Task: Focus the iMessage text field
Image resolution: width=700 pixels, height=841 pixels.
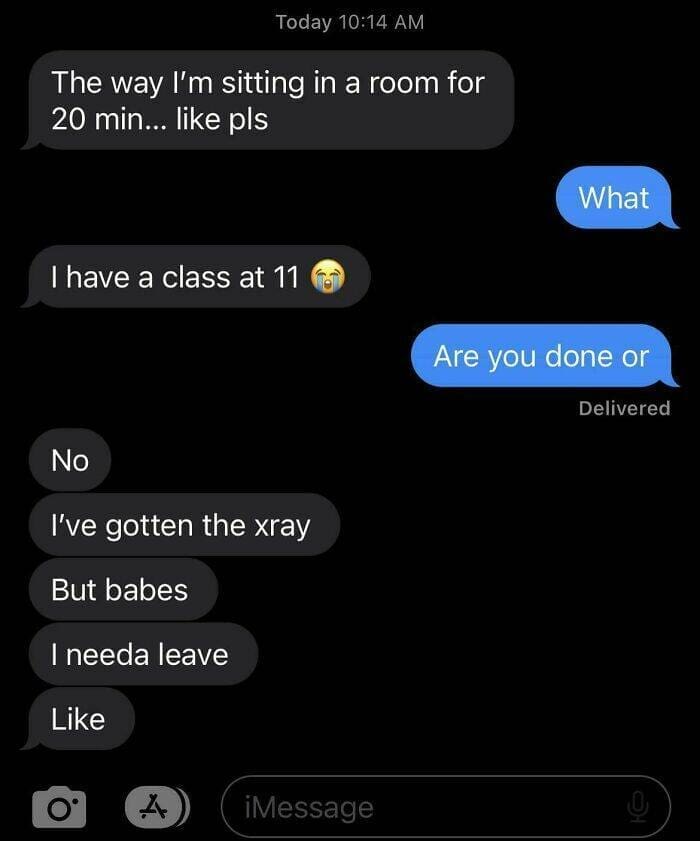Action: point(420,806)
